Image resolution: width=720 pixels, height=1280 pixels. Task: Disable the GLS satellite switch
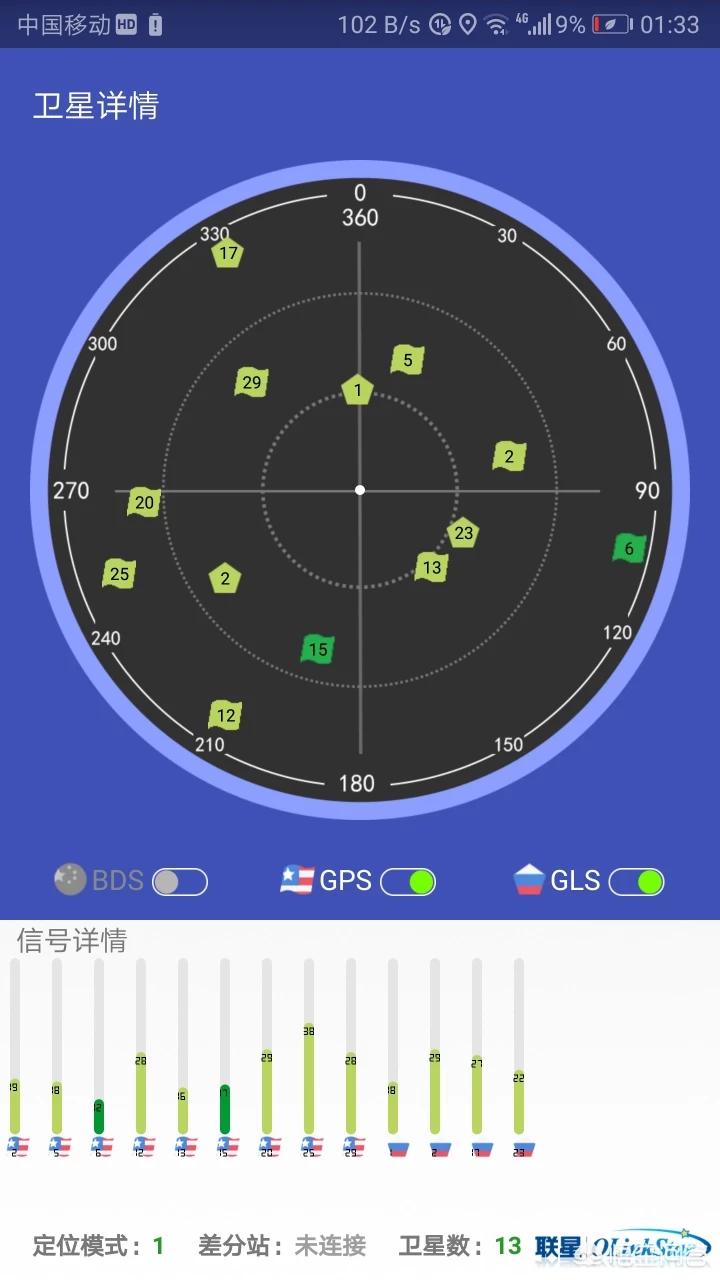(636, 882)
